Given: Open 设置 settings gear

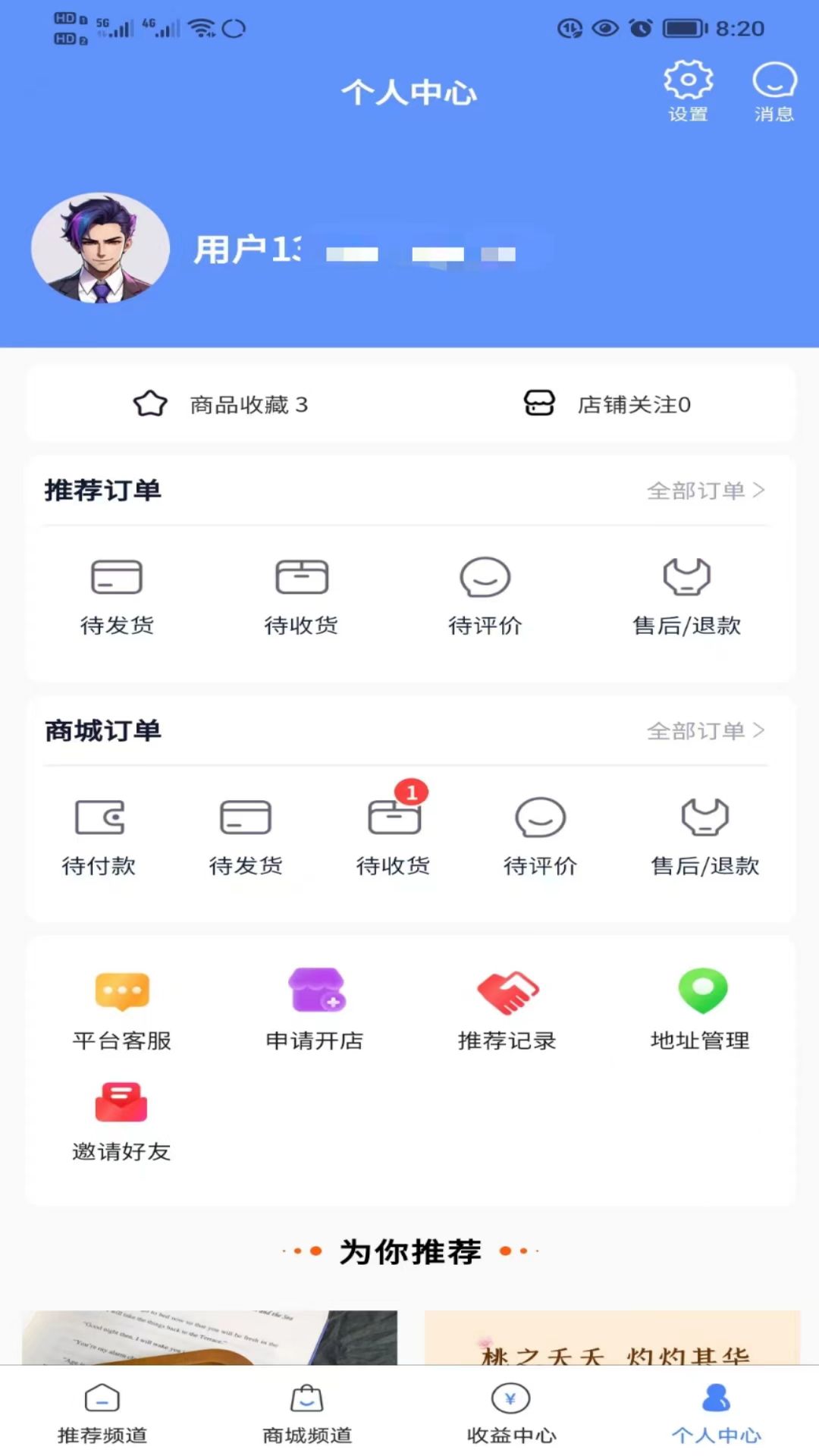Looking at the screenshot, I should [686, 87].
